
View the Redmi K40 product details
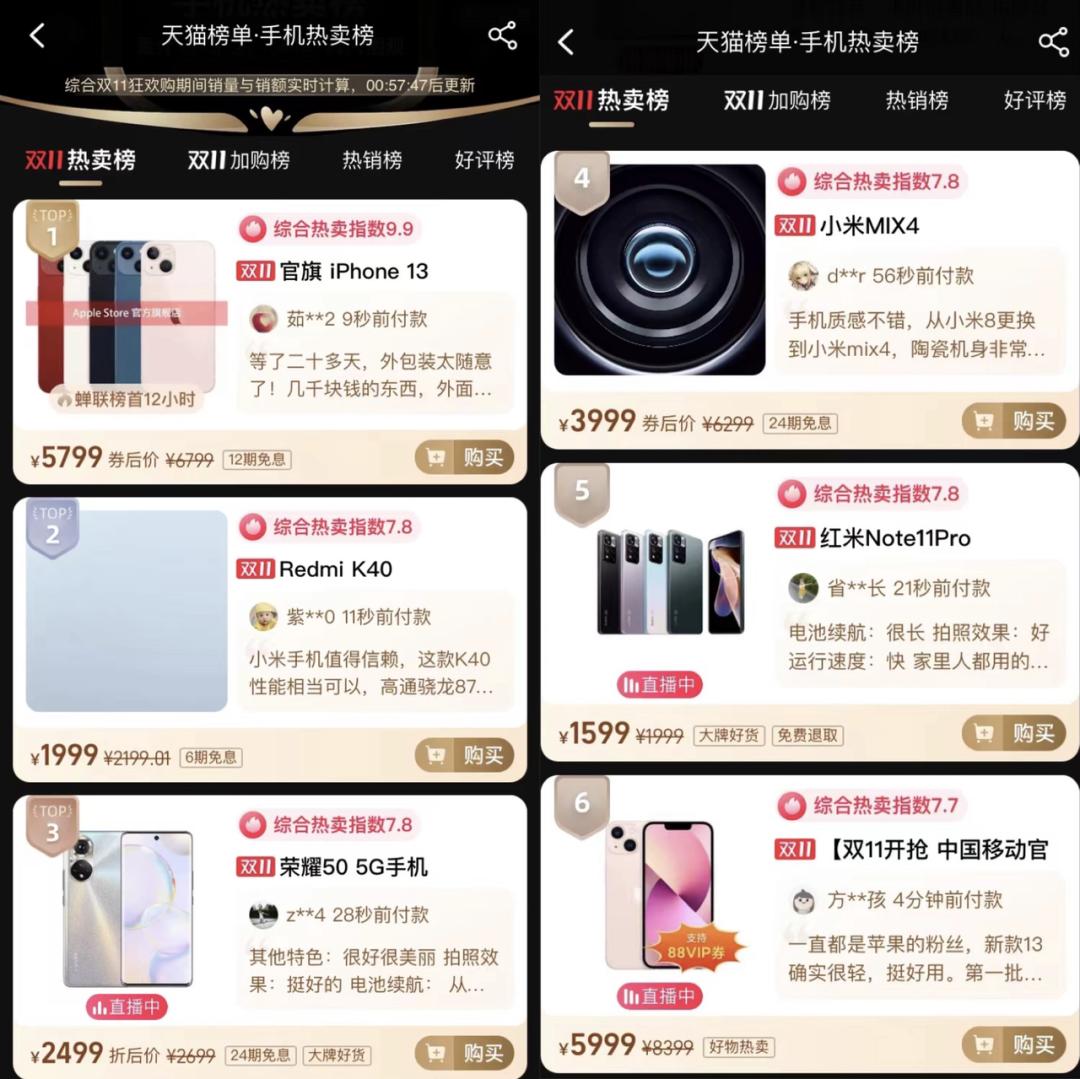click(335, 569)
